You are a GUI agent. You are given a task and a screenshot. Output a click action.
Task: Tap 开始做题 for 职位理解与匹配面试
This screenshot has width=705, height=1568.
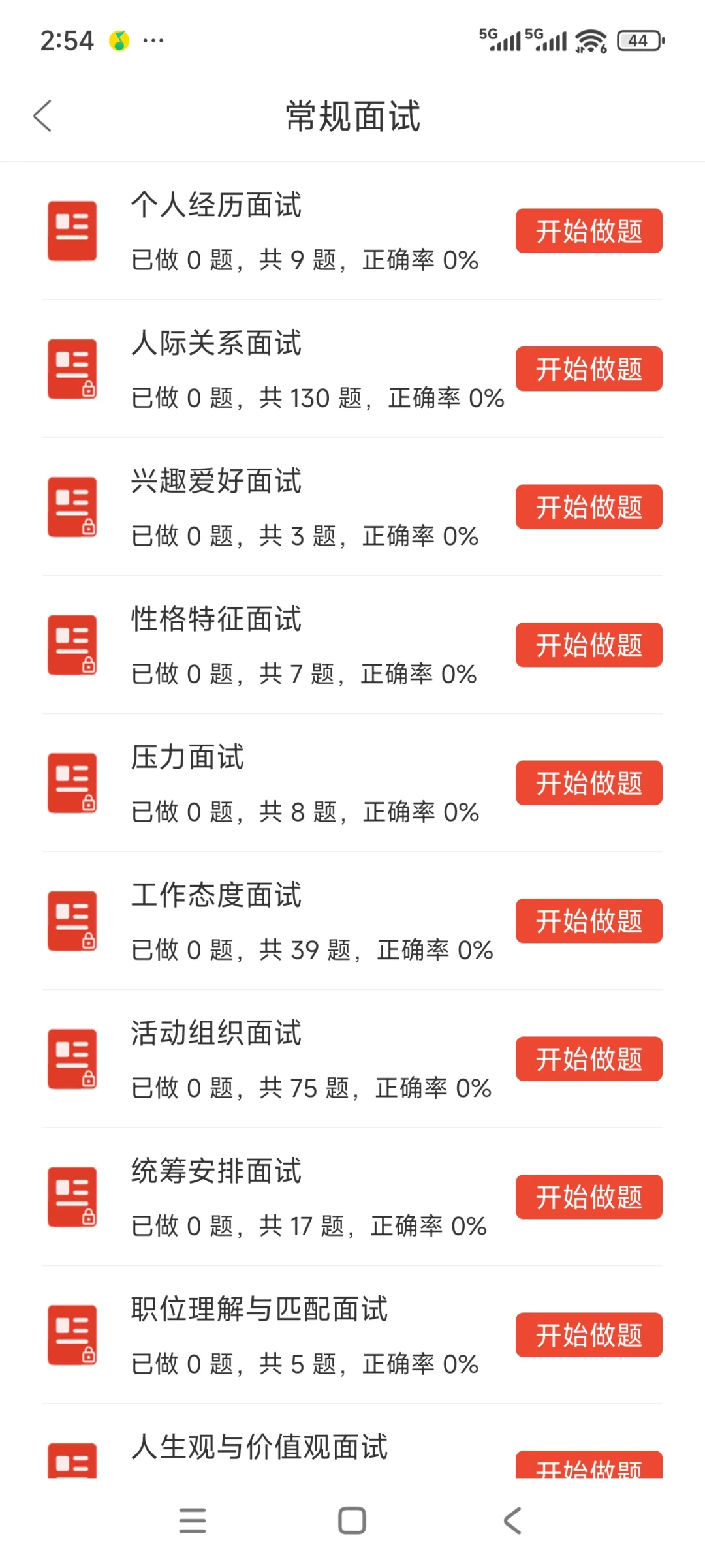[x=589, y=1335]
